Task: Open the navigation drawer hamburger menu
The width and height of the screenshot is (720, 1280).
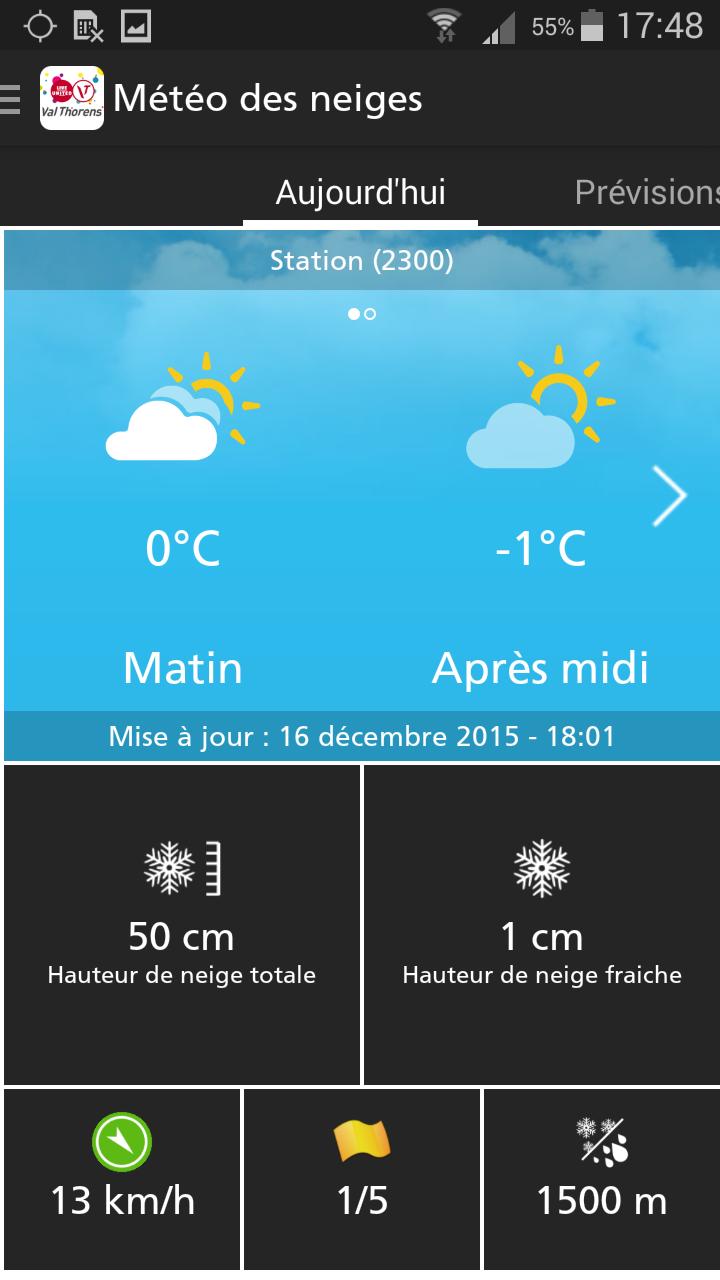Action: tap(10, 97)
